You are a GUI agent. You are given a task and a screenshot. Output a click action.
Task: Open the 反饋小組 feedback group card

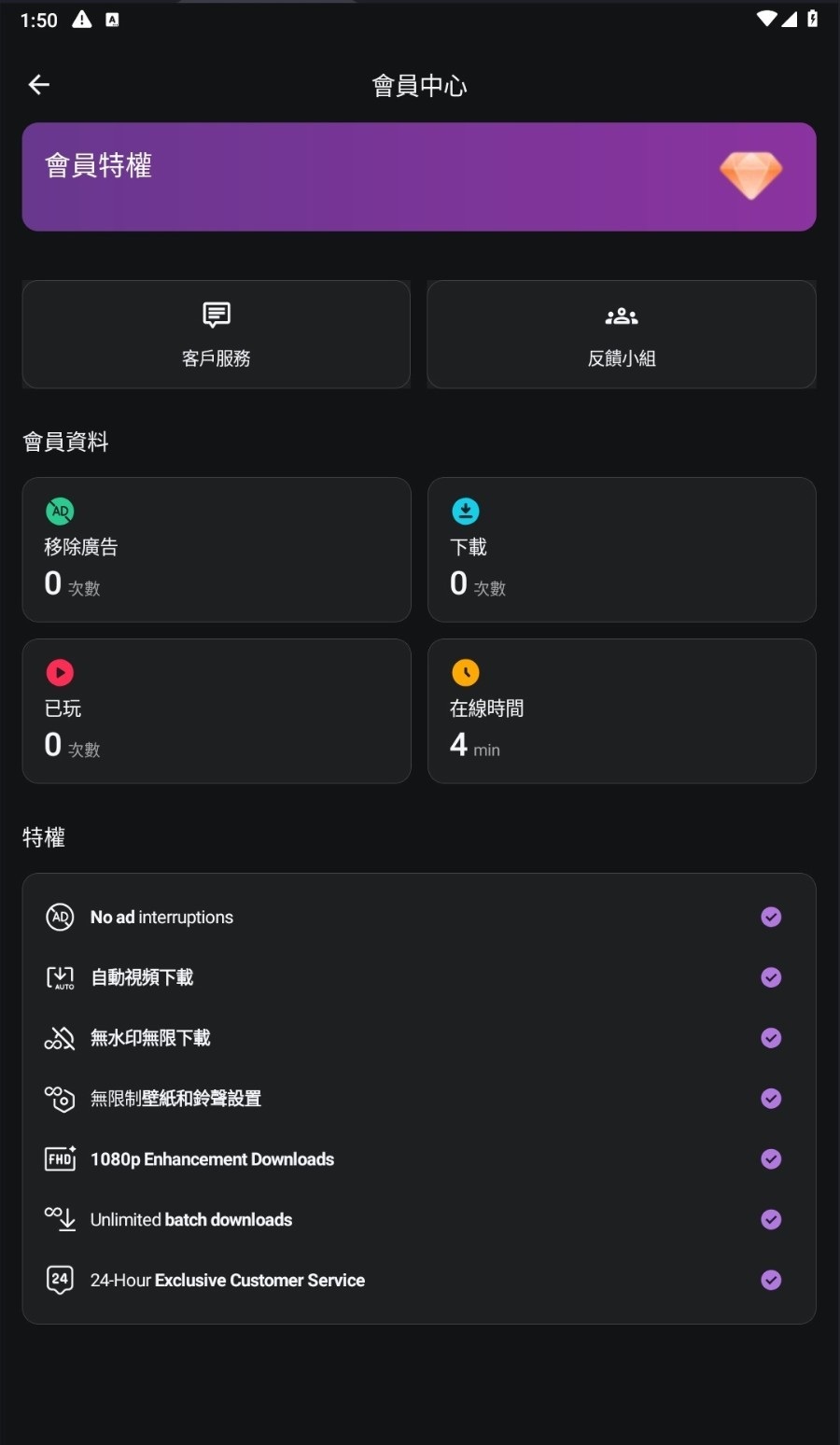621,334
